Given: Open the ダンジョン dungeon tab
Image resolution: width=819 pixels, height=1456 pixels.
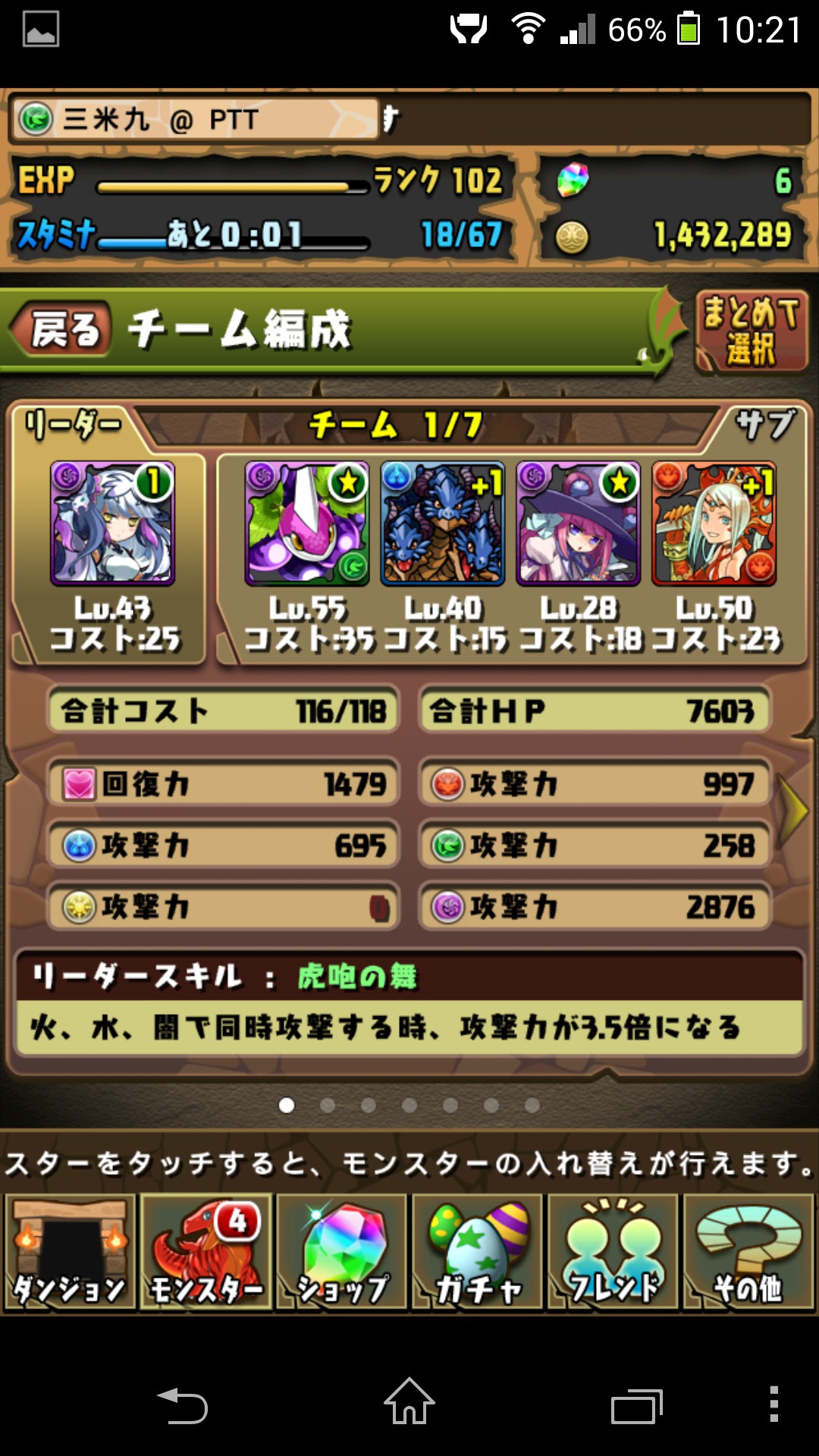Looking at the screenshot, I should (70, 1252).
